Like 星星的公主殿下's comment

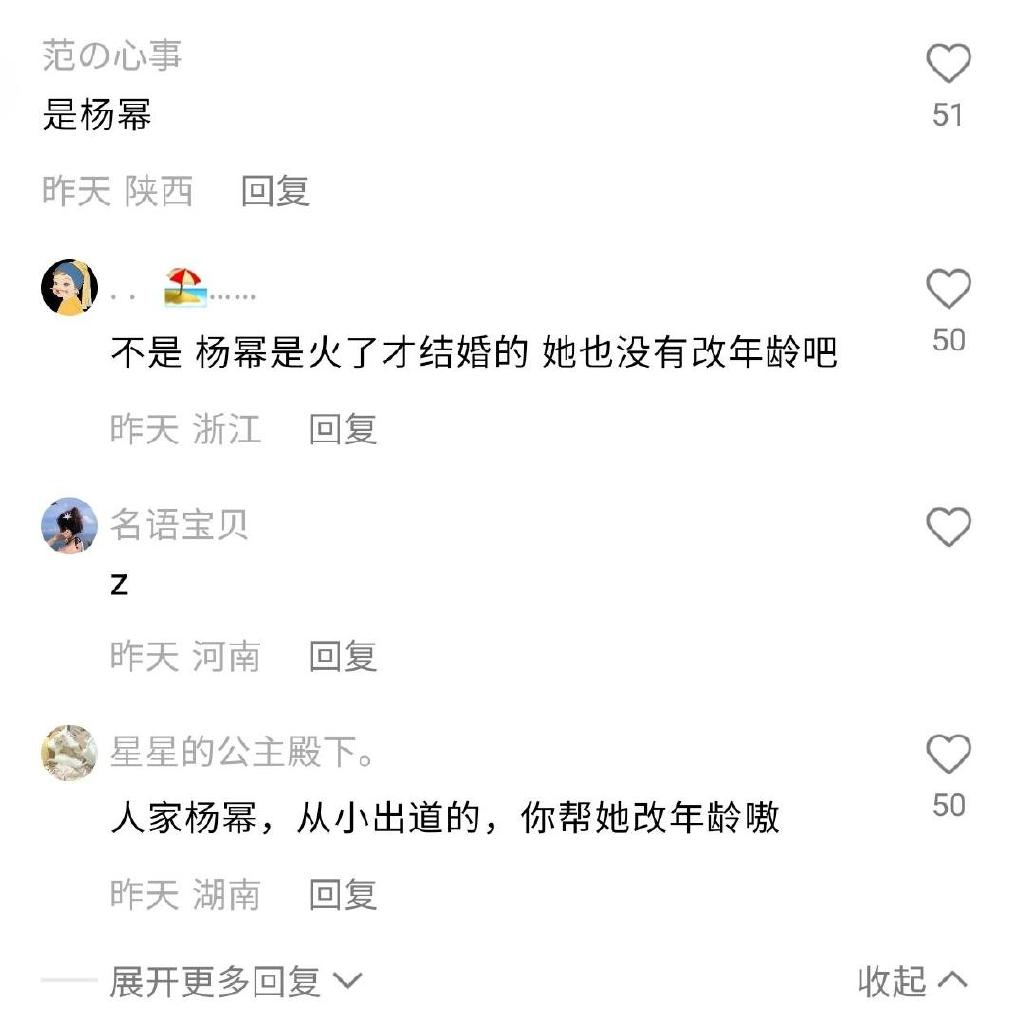pos(948,755)
